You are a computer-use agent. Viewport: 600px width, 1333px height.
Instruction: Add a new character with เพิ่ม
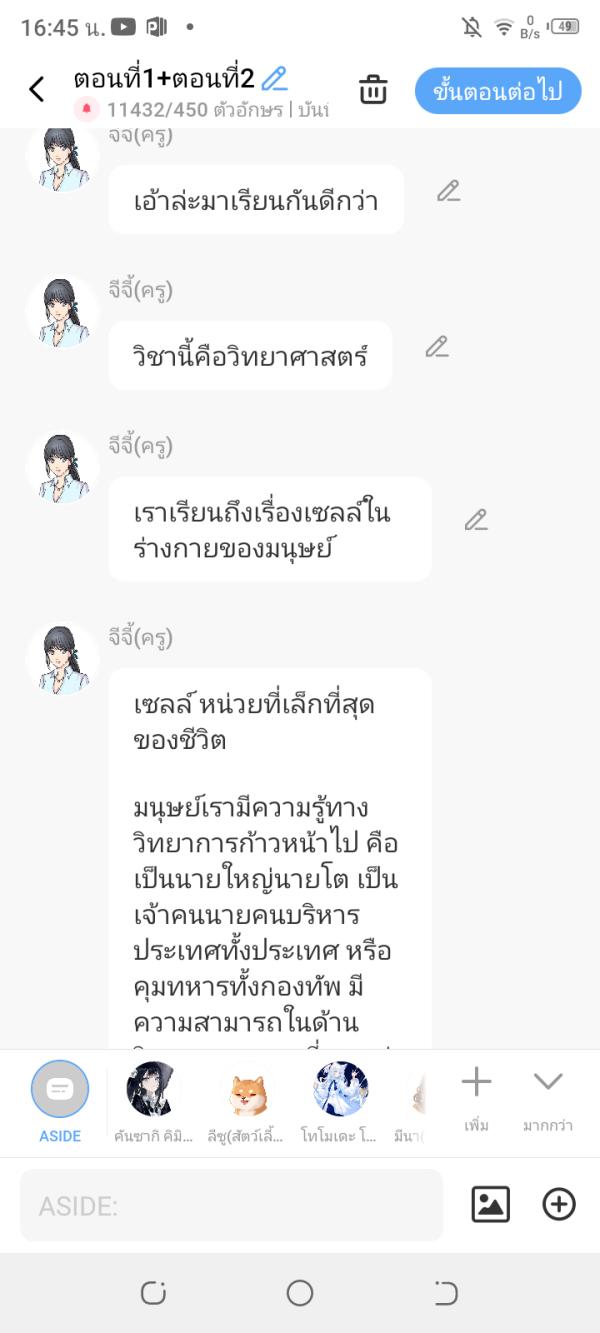476,1093
